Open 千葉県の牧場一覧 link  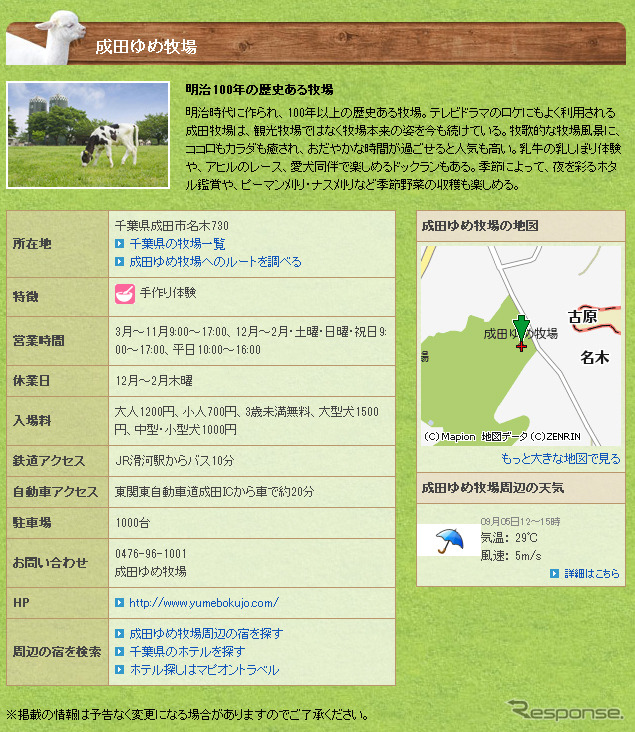coord(177,244)
